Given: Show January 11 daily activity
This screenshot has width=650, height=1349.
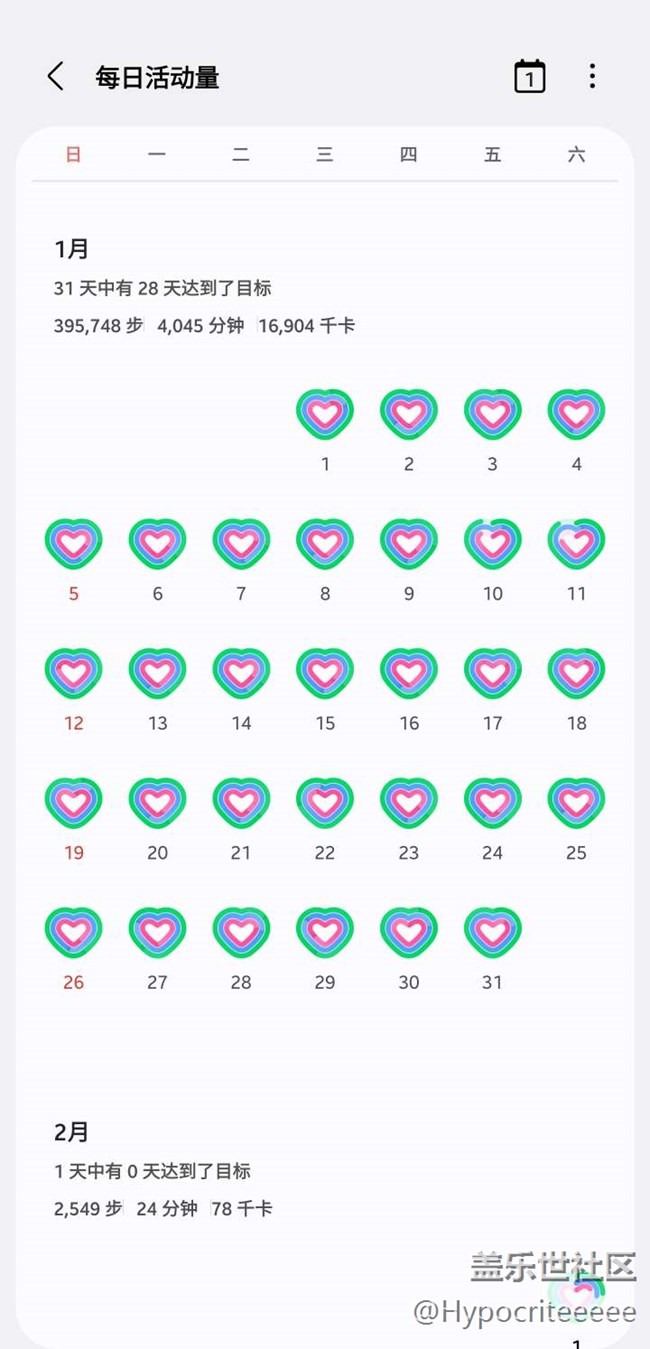Looking at the screenshot, I should tap(576, 544).
